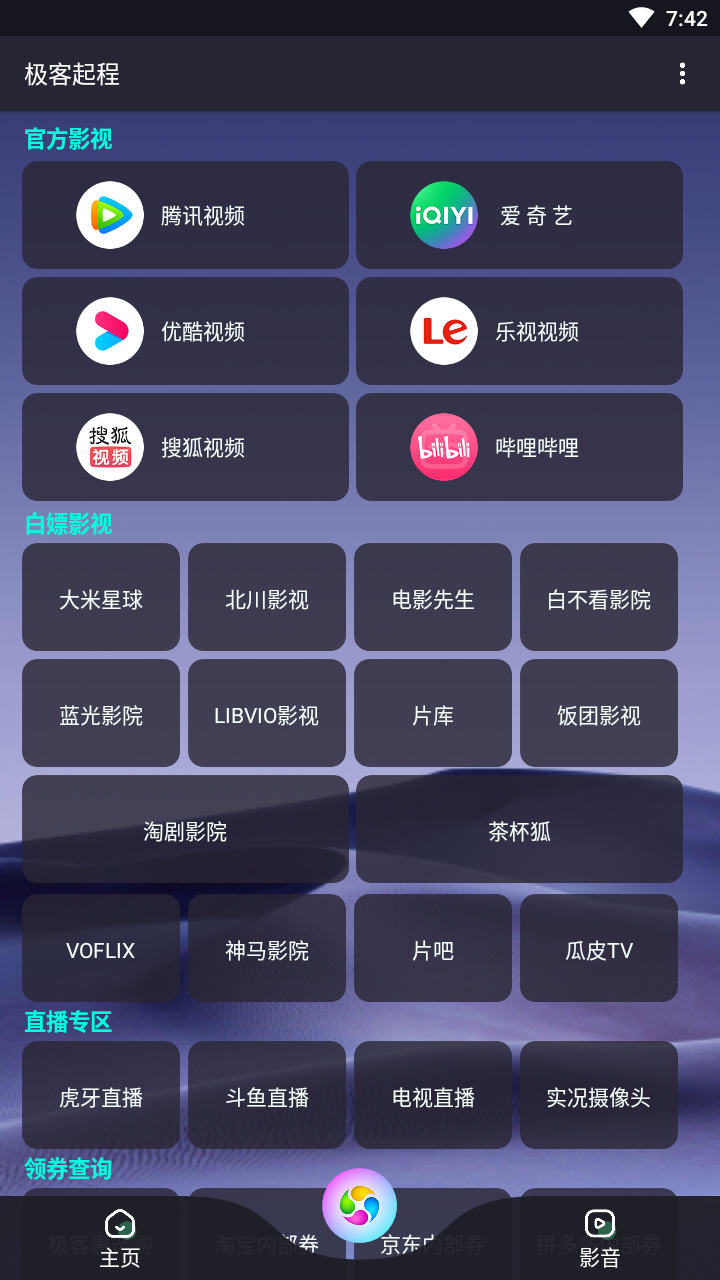This screenshot has height=1280, width=720.
Task: Open 哔哩哔哩 via the bilibili icon
Action: point(444,447)
